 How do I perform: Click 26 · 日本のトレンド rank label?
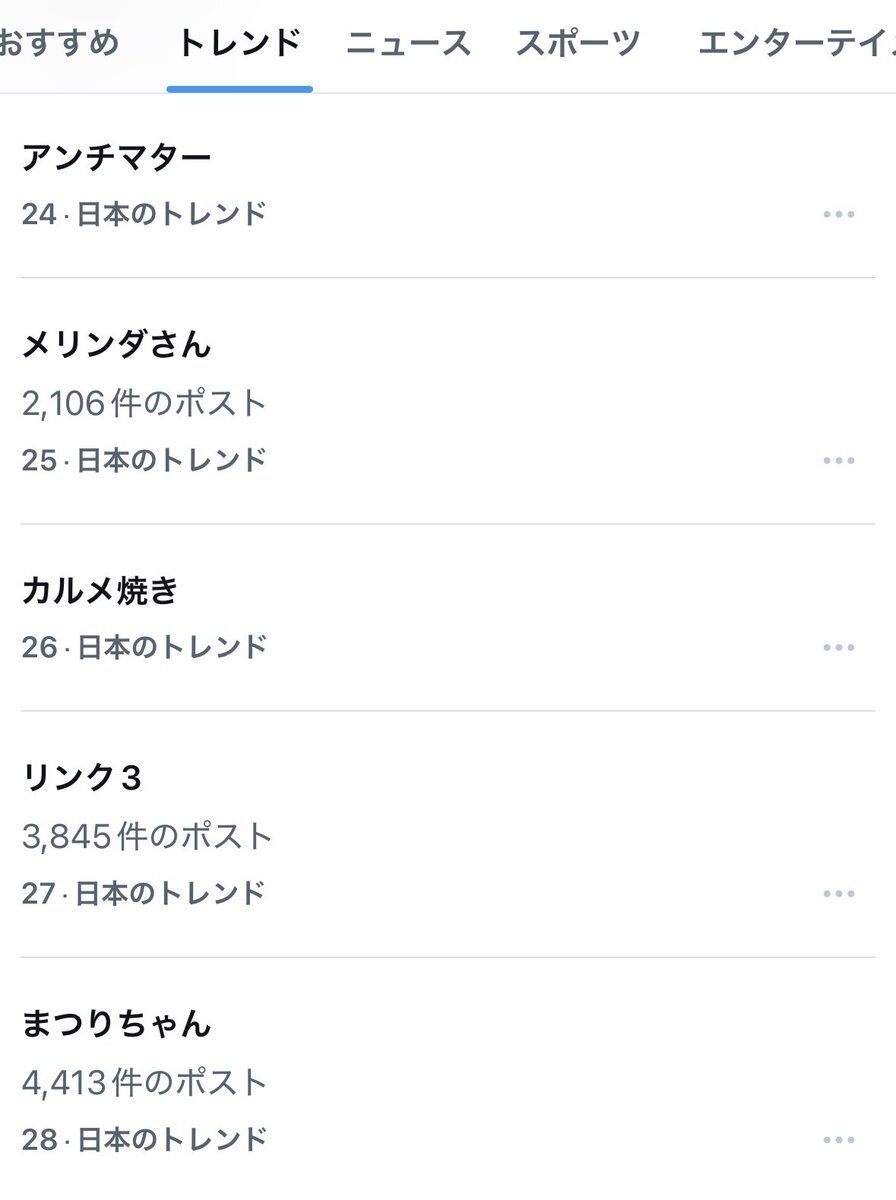(145, 647)
